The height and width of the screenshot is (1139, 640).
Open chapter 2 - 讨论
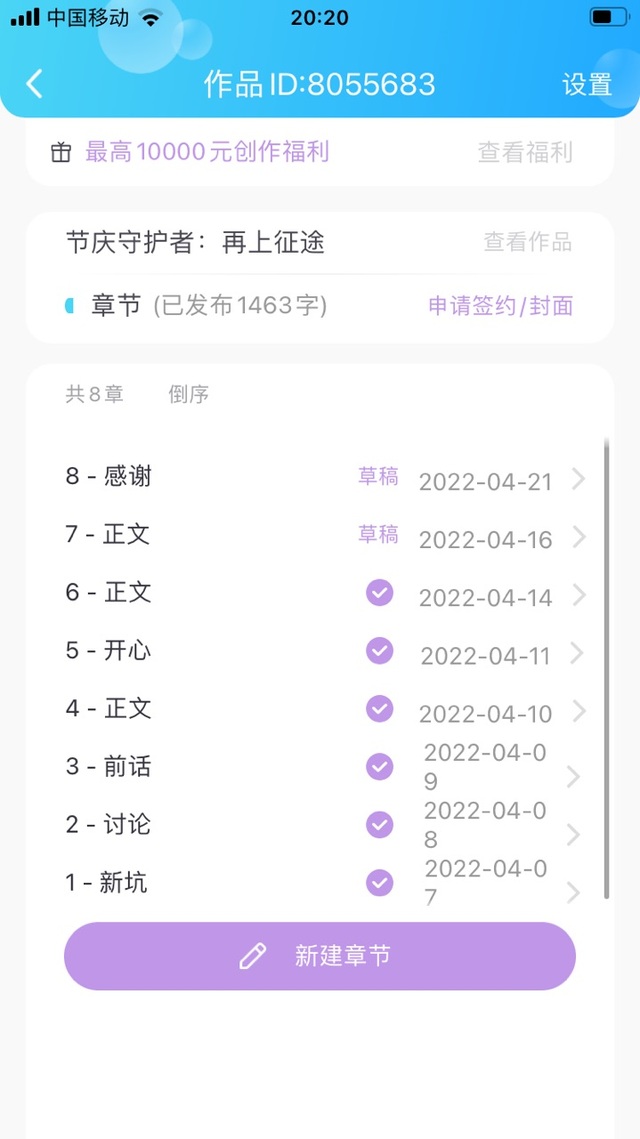(320, 826)
